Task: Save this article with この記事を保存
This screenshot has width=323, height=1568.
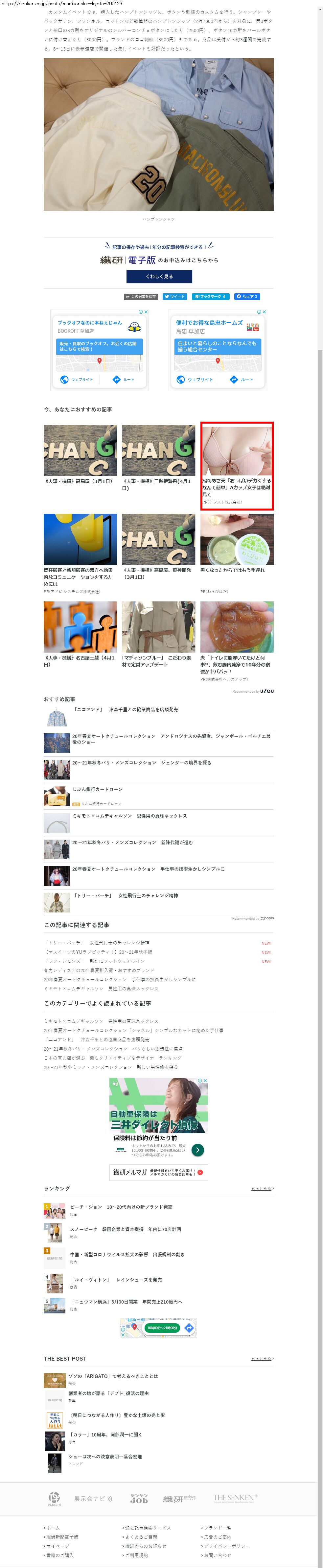Action: pos(141,296)
